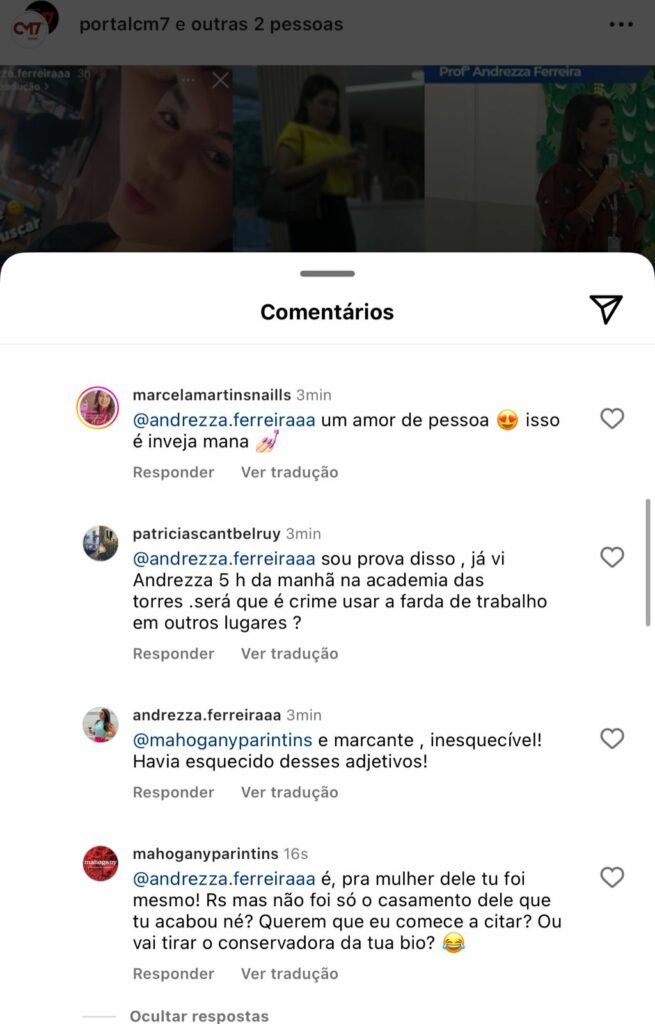The width and height of the screenshot is (655, 1024).
Task: Like andrezza.ferreiraaa's comment
Action: tap(611, 739)
